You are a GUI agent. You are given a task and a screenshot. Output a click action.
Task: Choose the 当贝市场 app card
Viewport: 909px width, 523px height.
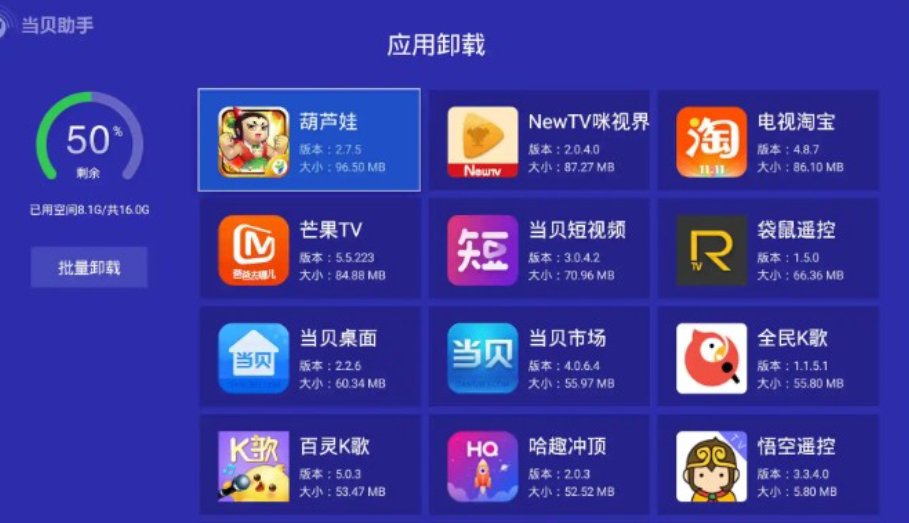coord(539,357)
